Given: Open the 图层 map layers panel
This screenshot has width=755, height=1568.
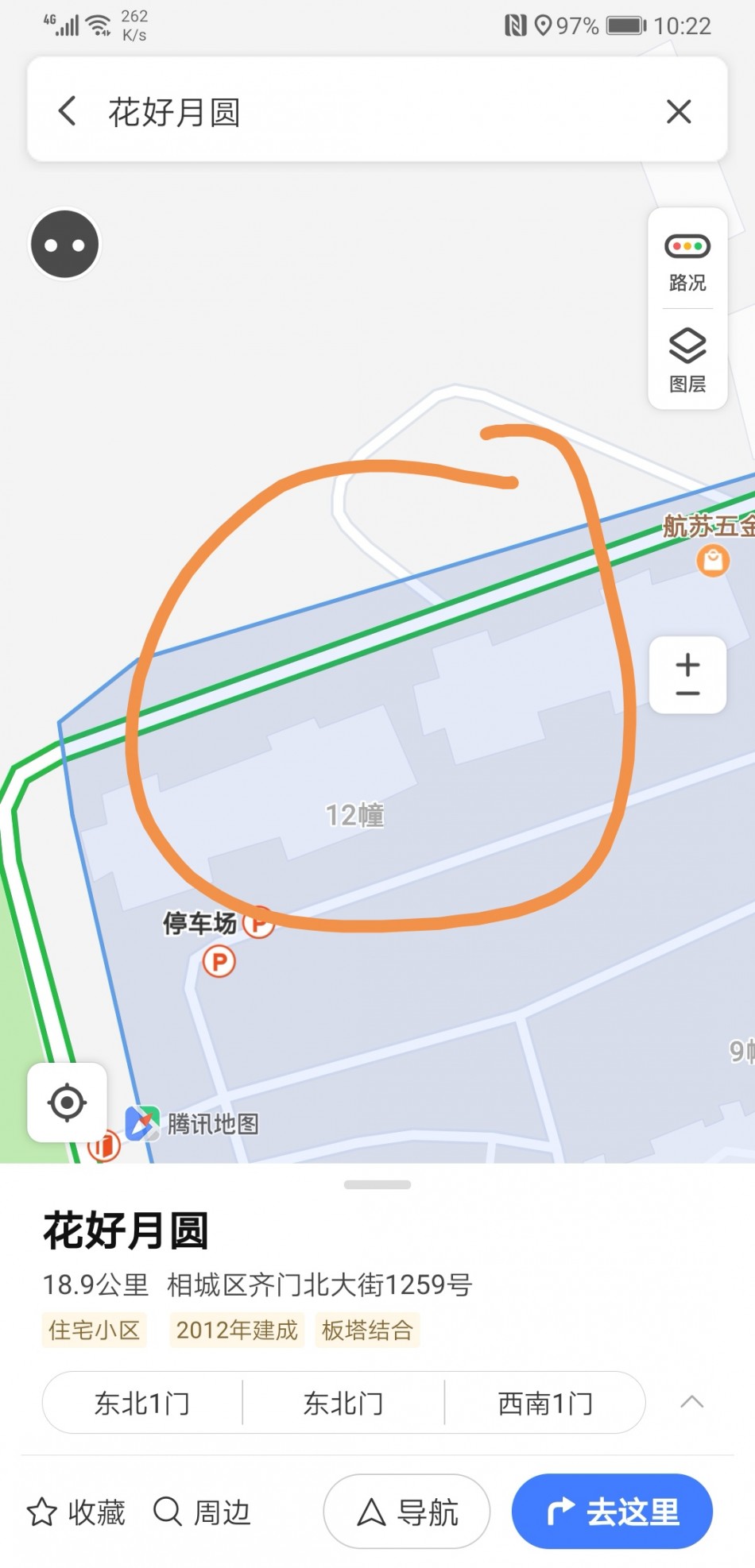Looking at the screenshot, I should pos(687,361).
